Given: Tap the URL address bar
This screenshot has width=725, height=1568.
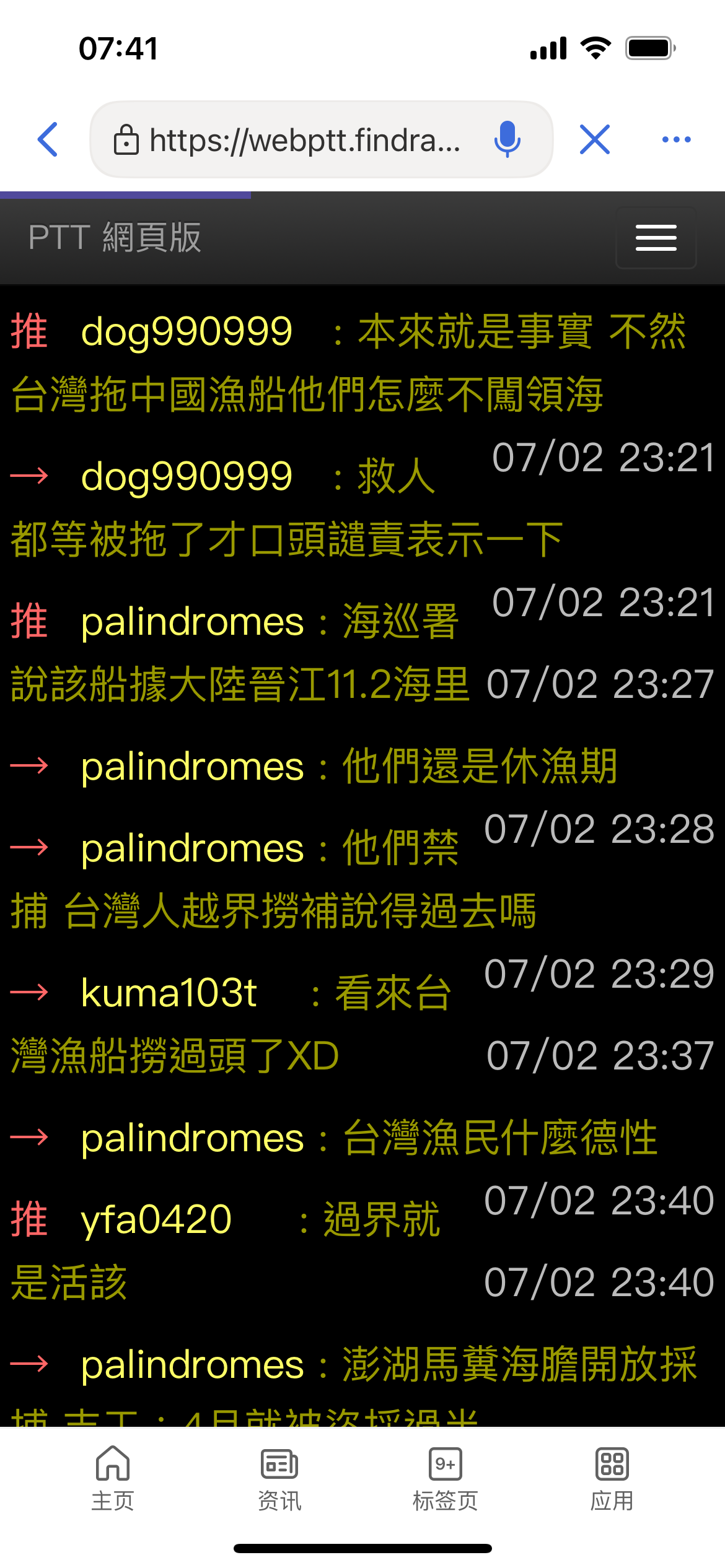Looking at the screenshot, I should point(304,140).
